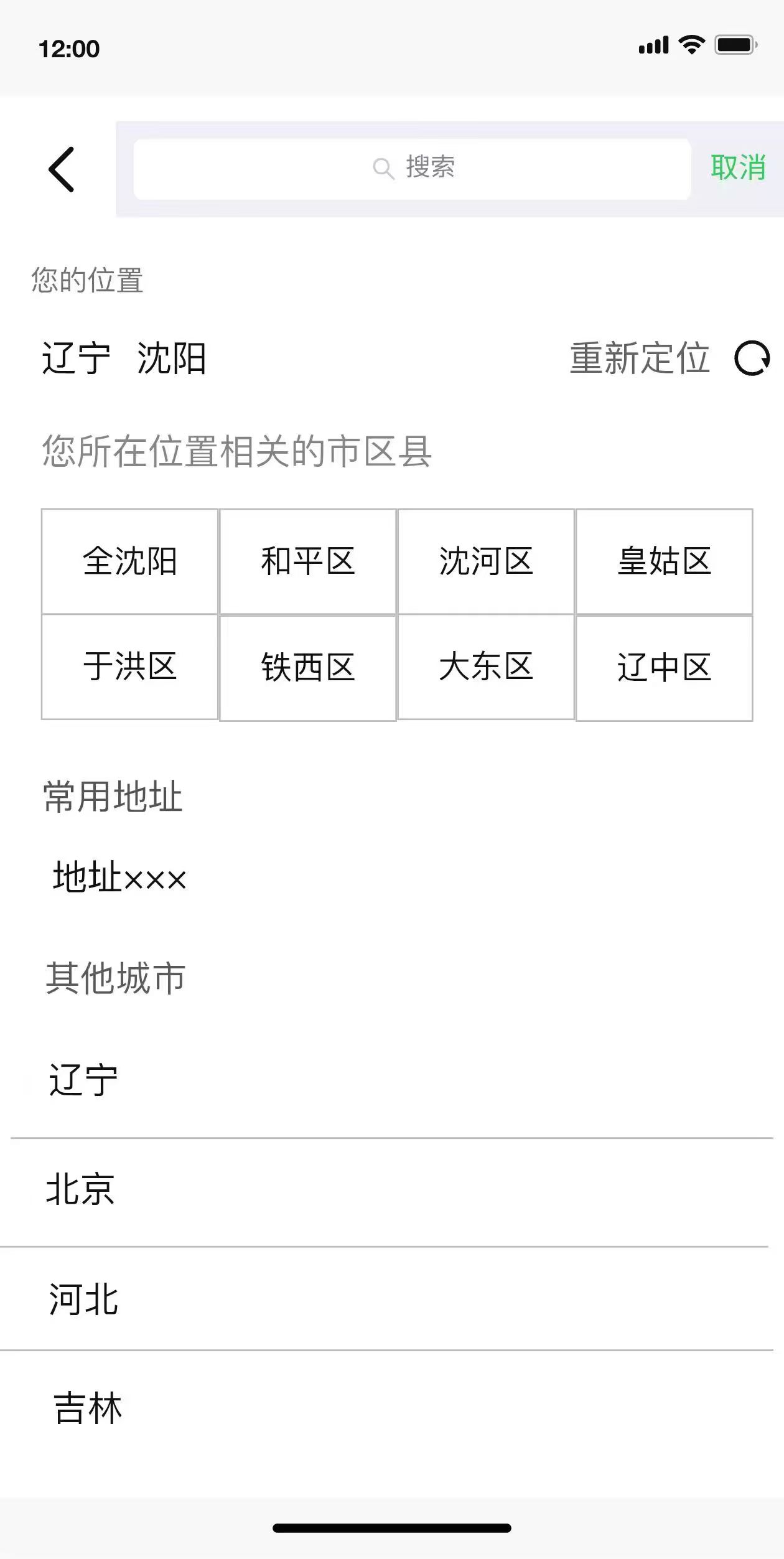Refresh location with 重新定位

point(669,358)
